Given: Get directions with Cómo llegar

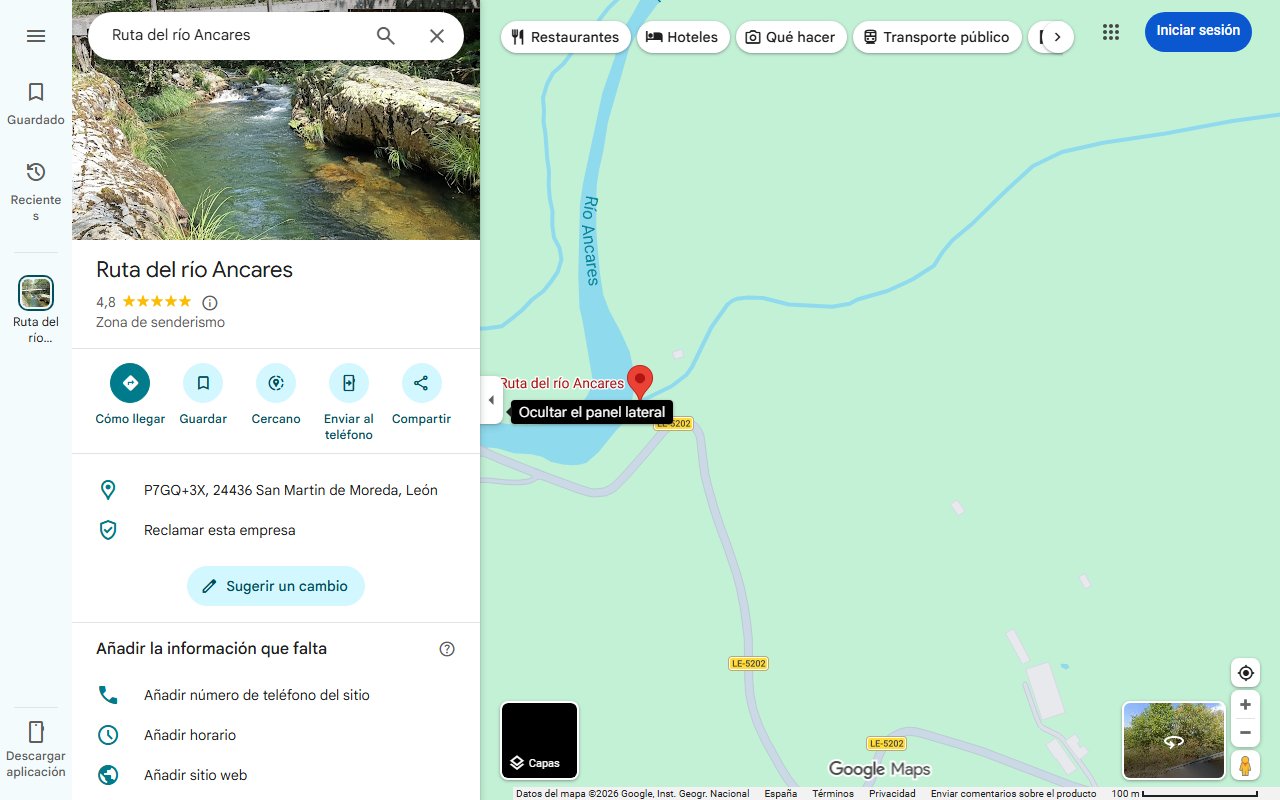Looking at the screenshot, I should [x=130, y=383].
